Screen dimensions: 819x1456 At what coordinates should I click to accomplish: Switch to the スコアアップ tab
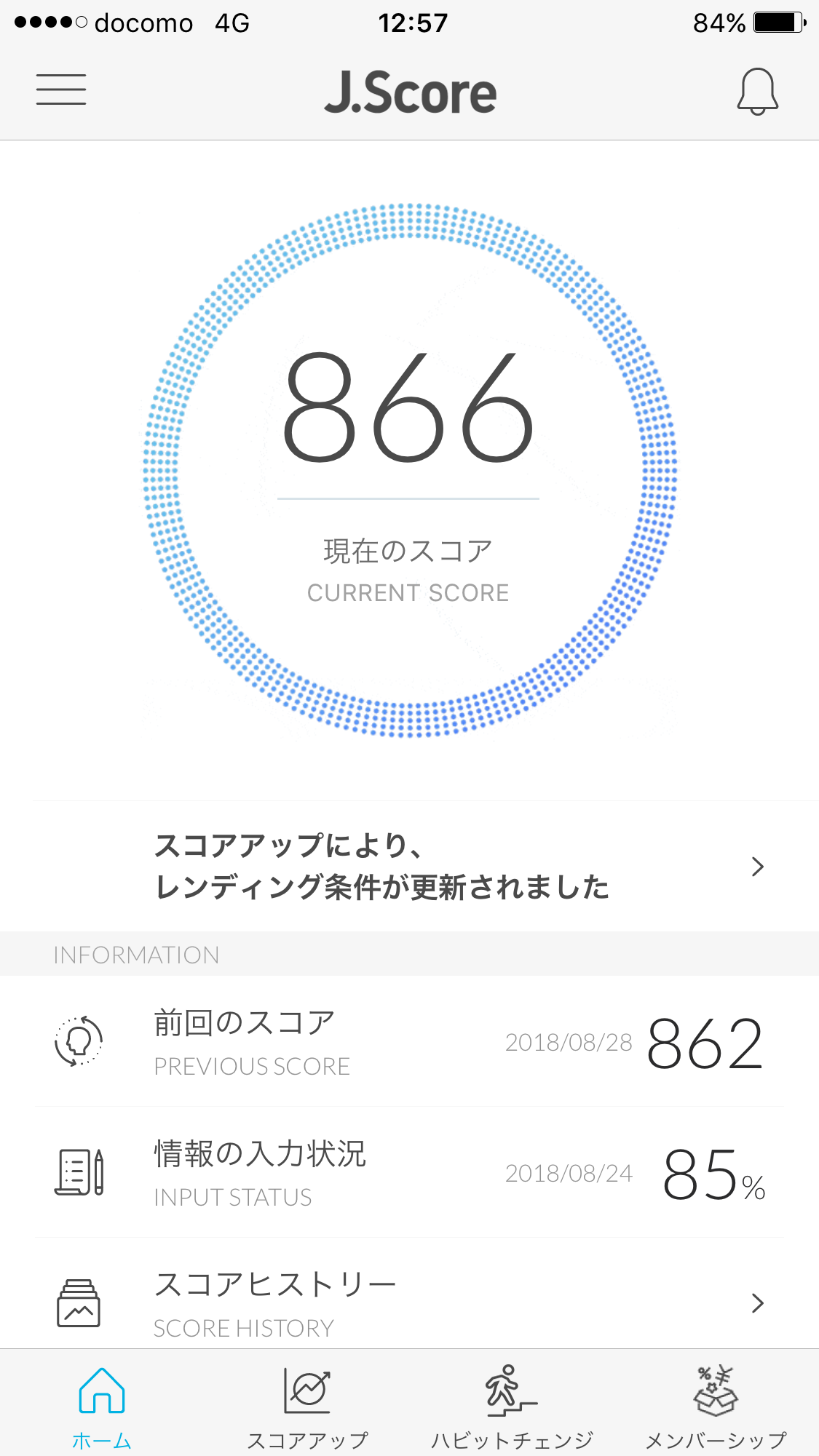307,1412
